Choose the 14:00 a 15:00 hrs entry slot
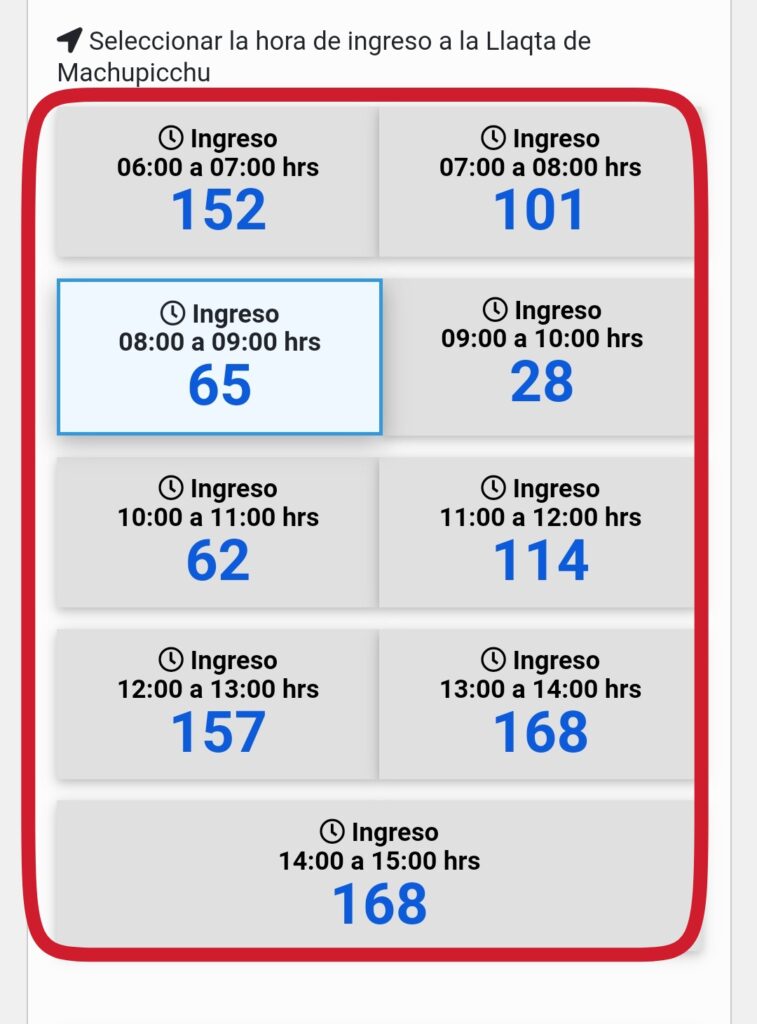 (375, 874)
